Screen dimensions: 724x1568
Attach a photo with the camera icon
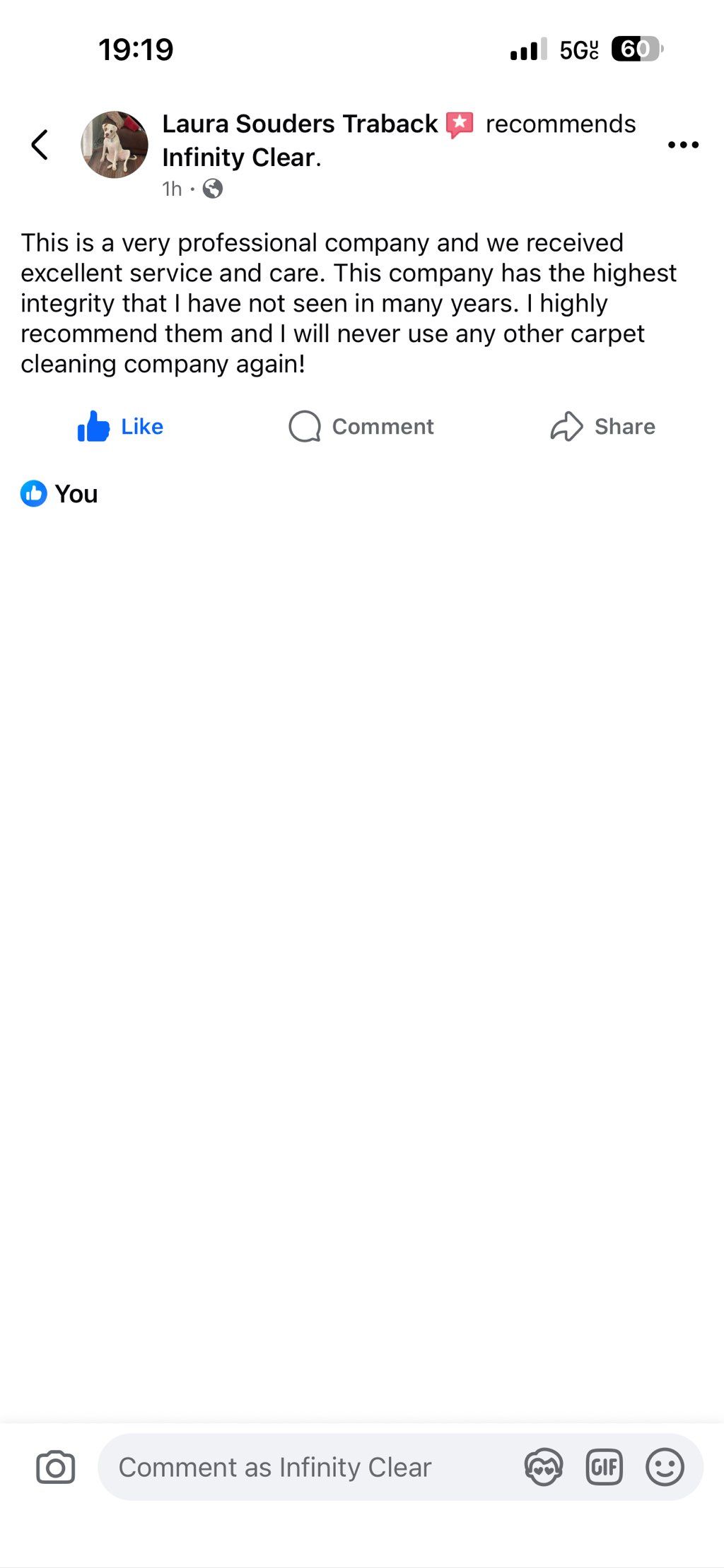click(x=55, y=1468)
